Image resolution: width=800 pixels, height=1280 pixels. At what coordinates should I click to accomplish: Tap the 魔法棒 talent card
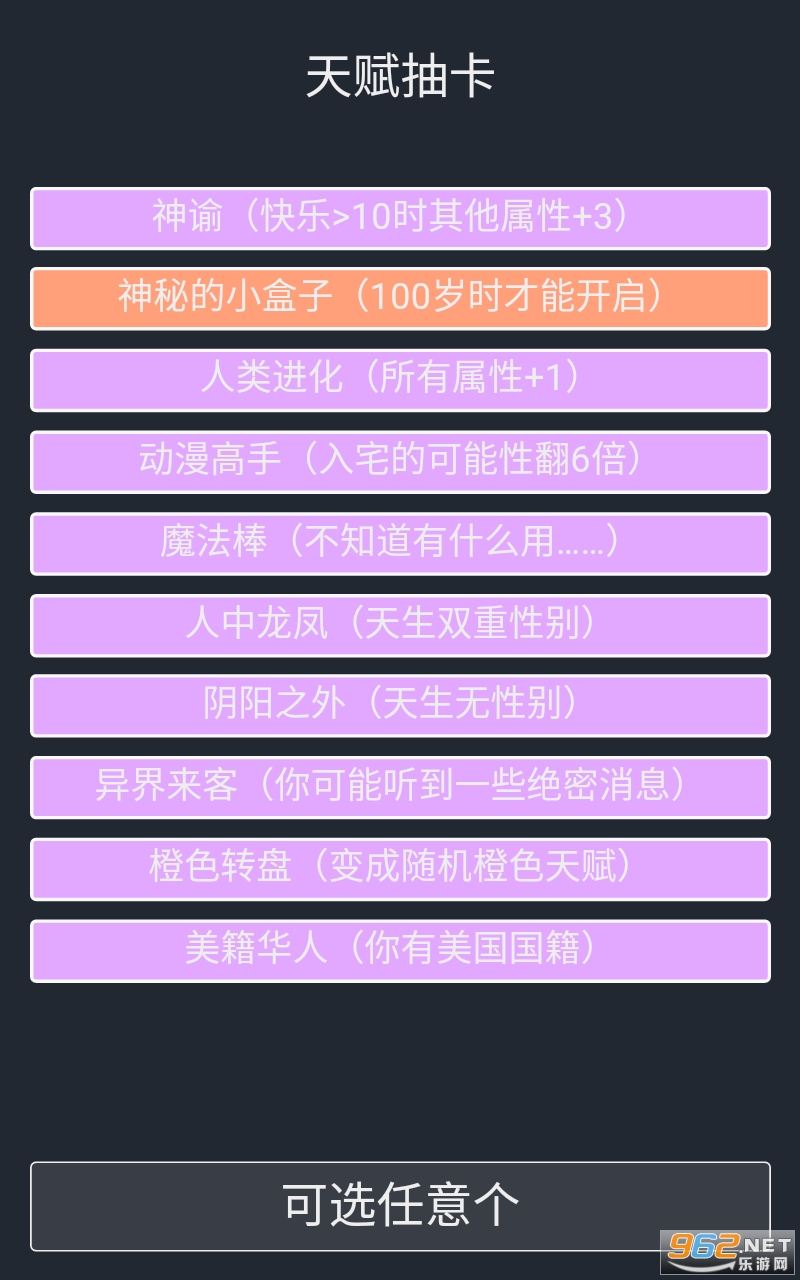pos(400,544)
